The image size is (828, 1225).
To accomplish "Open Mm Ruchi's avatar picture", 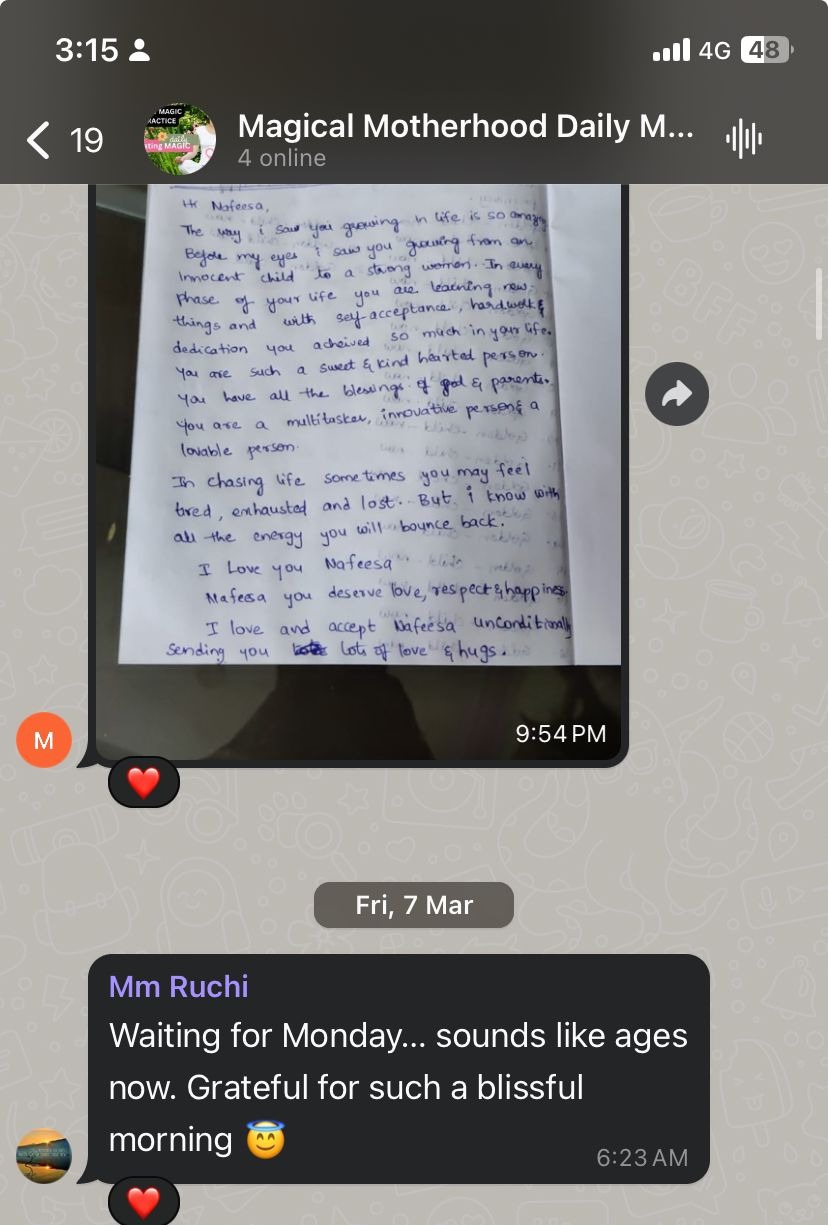I will coord(44,1156).
